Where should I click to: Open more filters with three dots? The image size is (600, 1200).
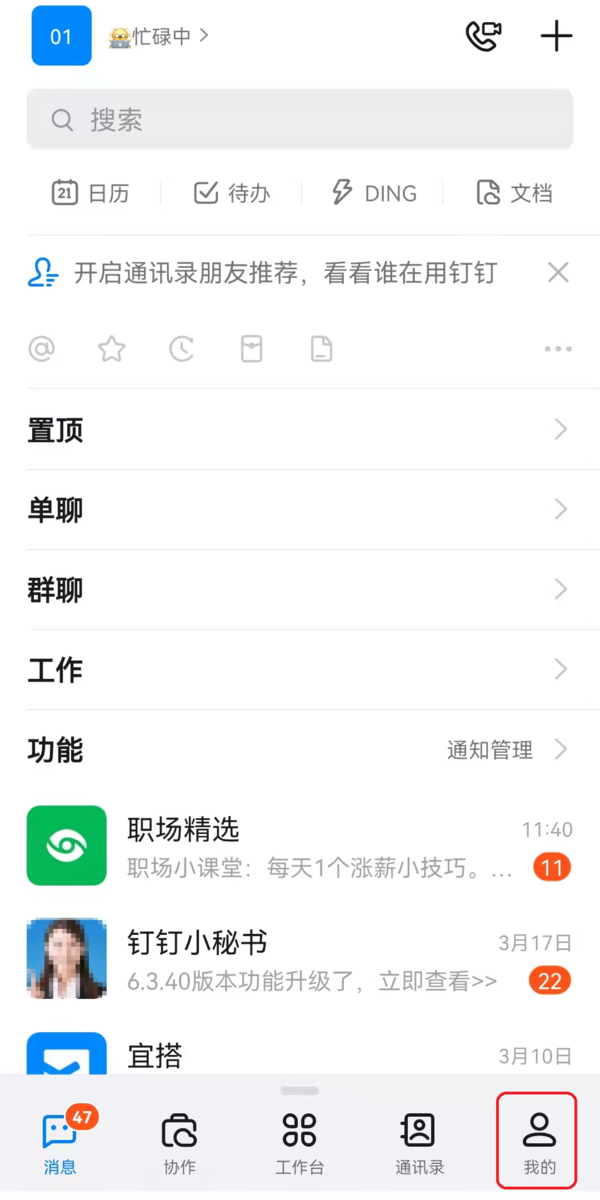point(558,349)
